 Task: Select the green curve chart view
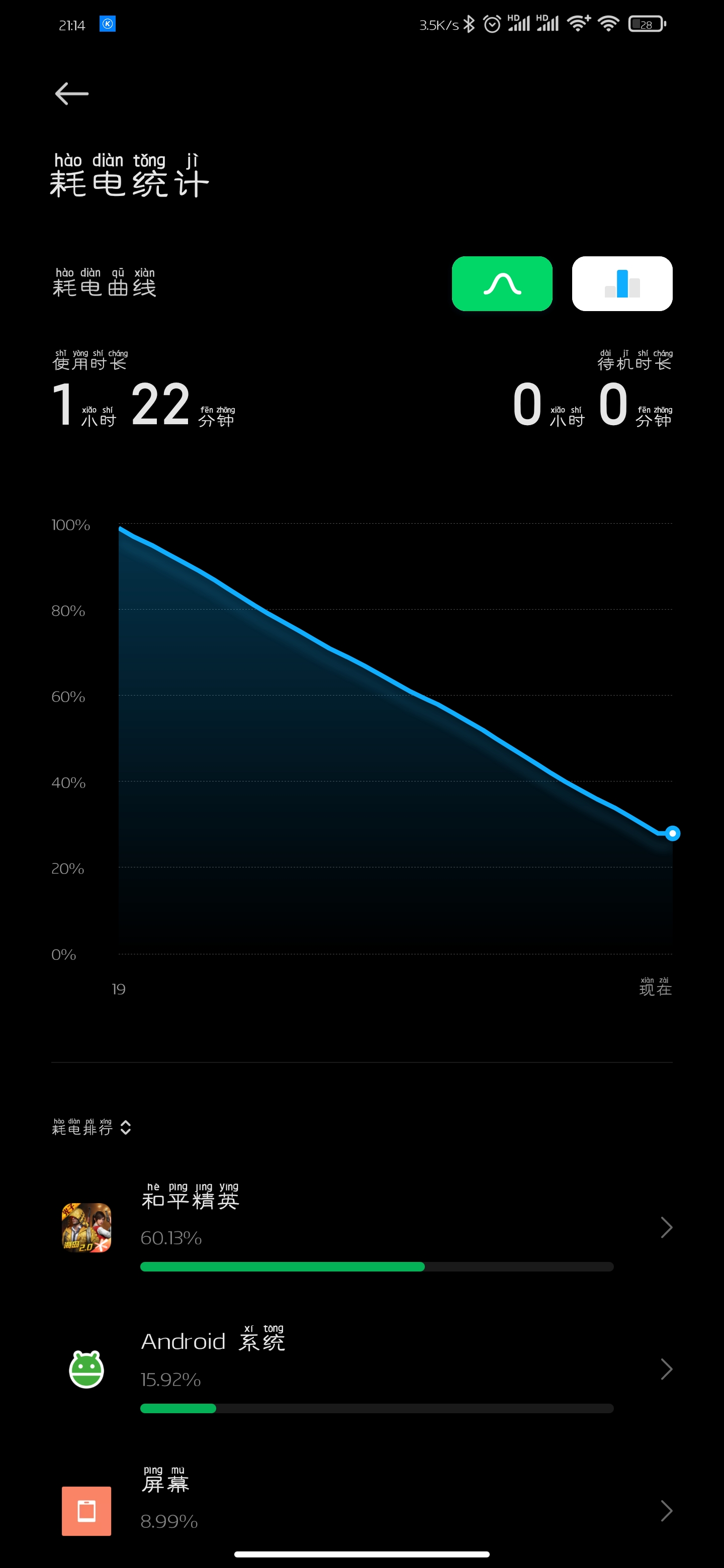502,283
